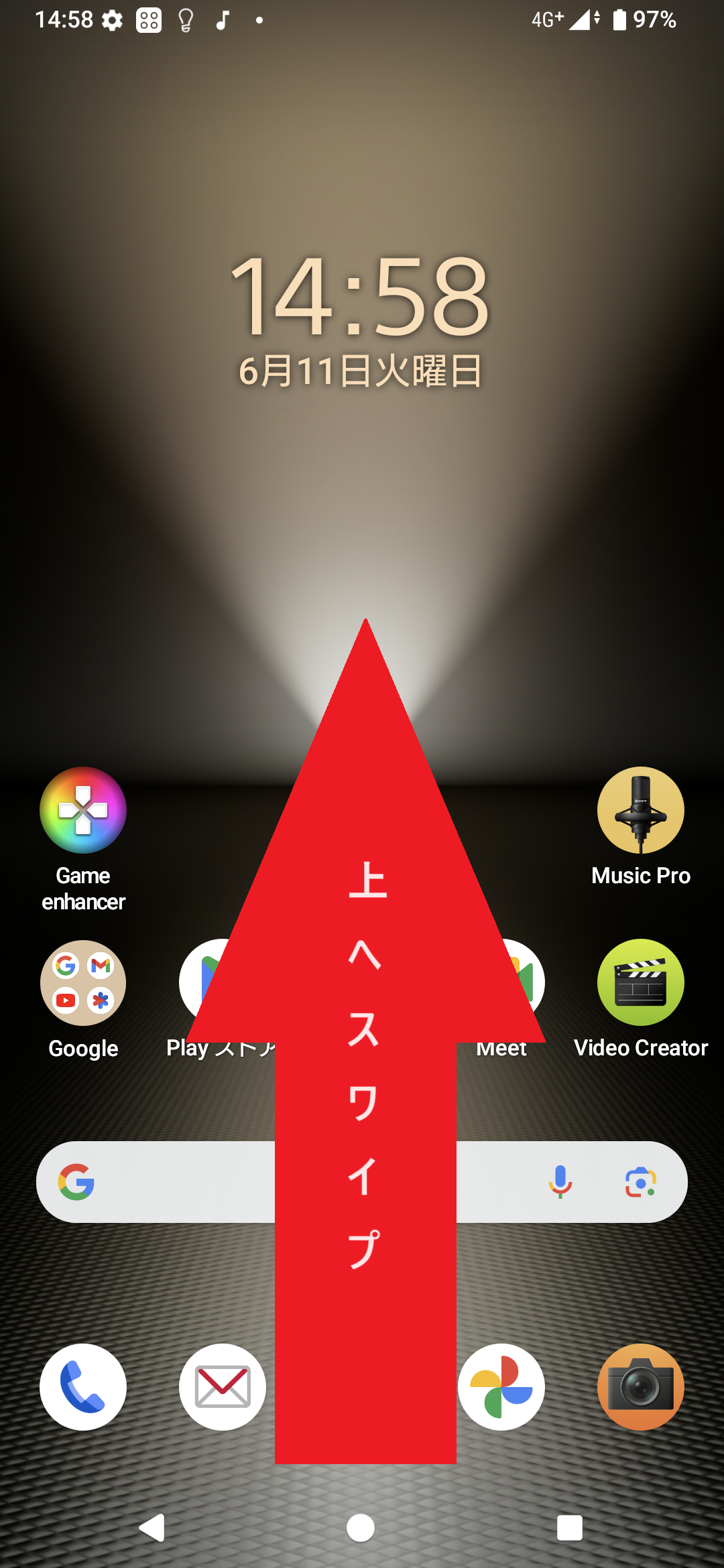The height and width of the screenshot is (1568, 724).
Task: Open the Game enhancer app
Action: [x=82, y=809]
